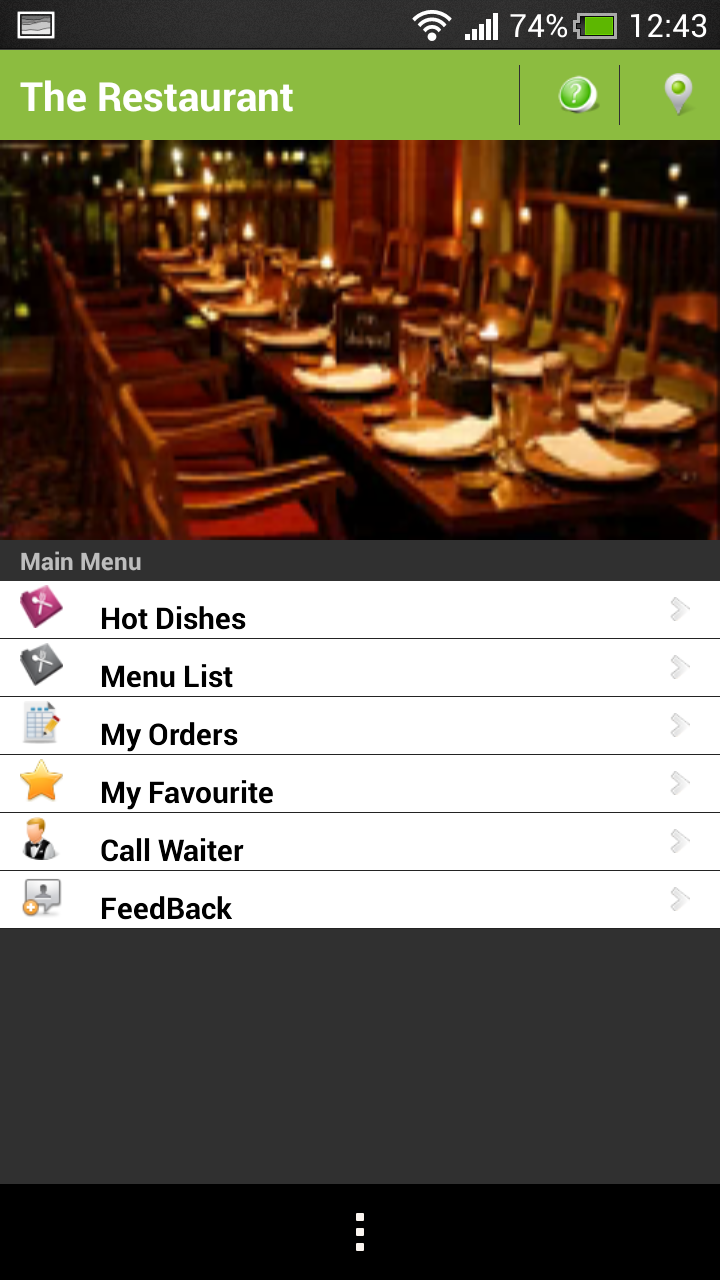
Task: Open the overflow menu dots at the bottom
Action: point(359,1232)
